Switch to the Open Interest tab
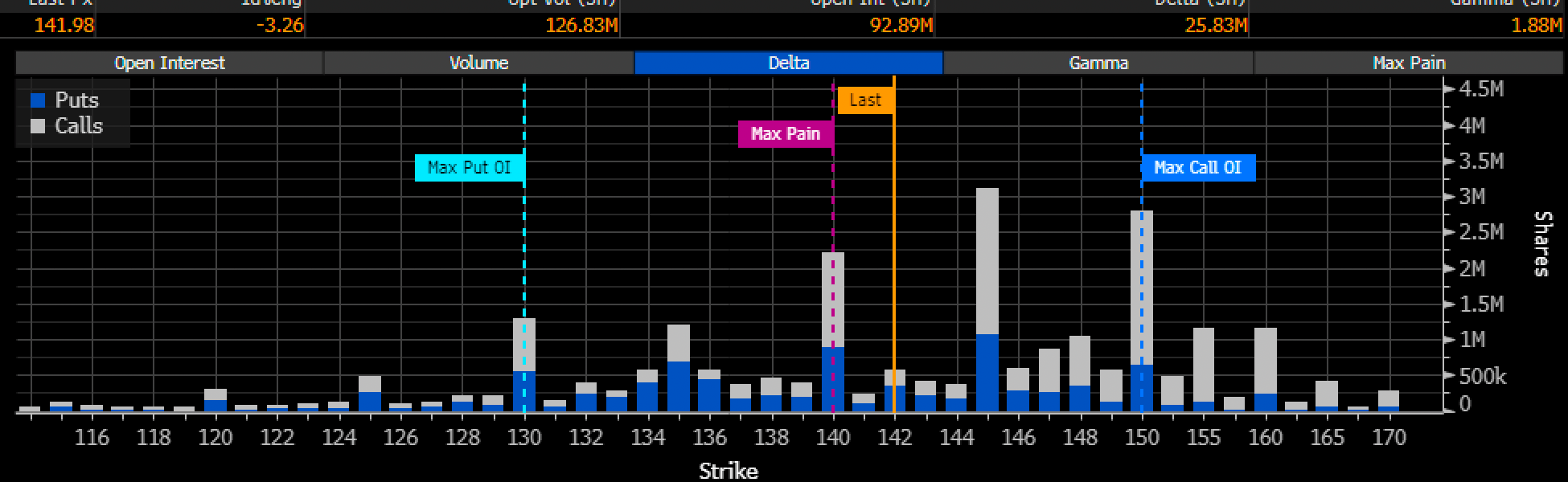The height and width of the screenshot is (482, 1568). (170, 63)
